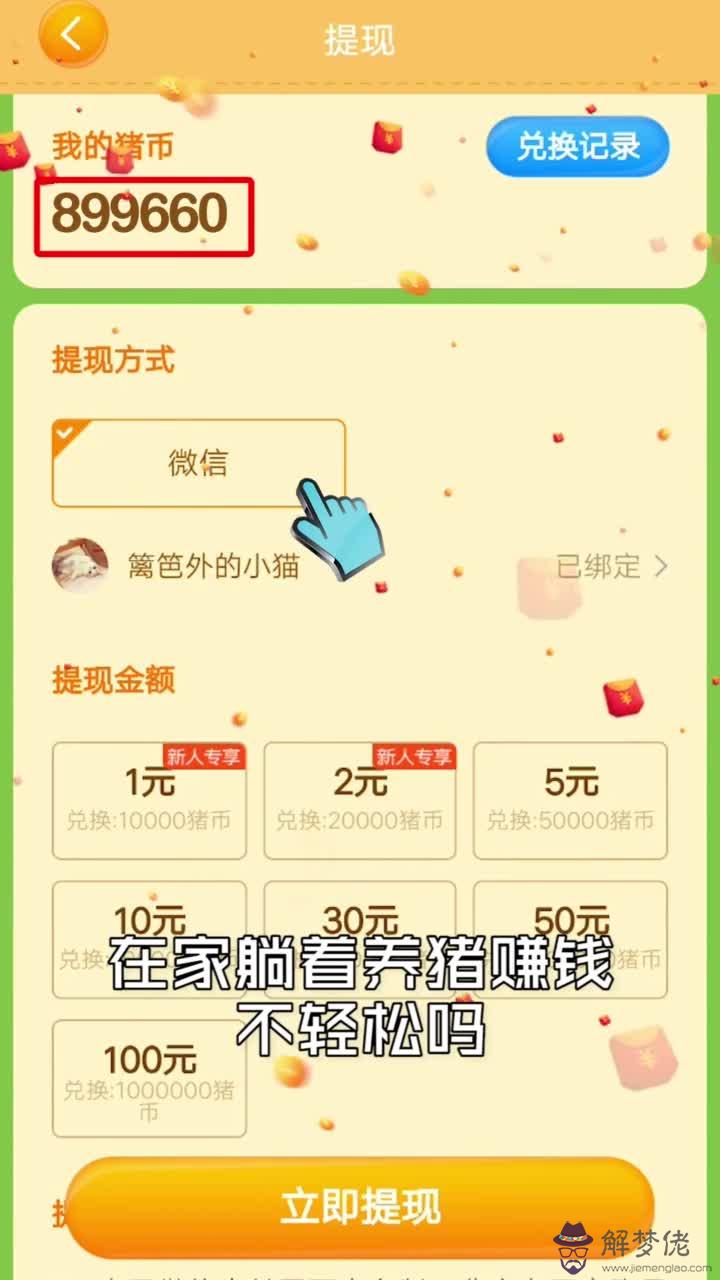Go back using the orange back arrow
The height and width of the screenshot is (1280, 720).
click(72, 35)
